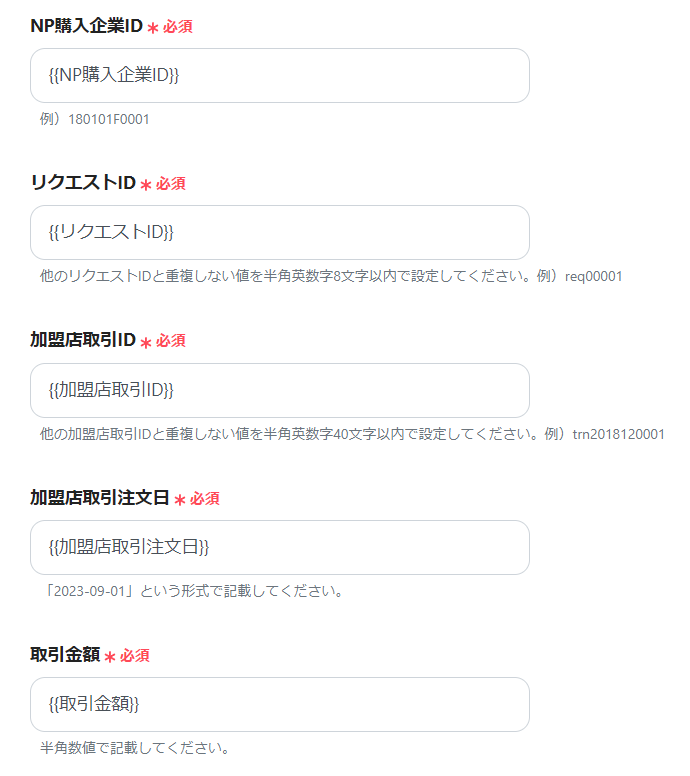The height and width of the screenshot is (776, 690).
Task: Select the リクエストID text field
Action: click(x=280, y=232)
